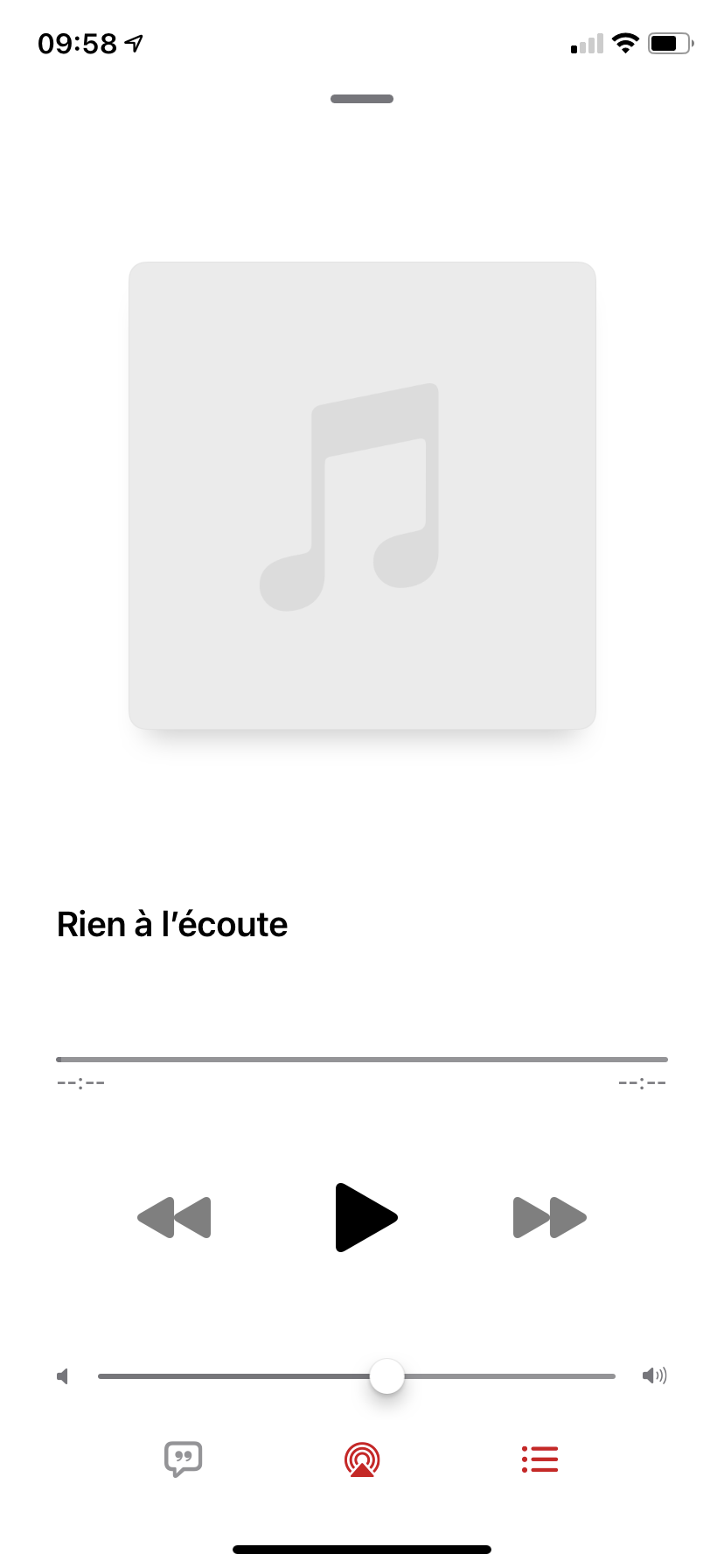724x1568 pixels.
Task: Show the Up Next queue list
Action: (540, 1459)
